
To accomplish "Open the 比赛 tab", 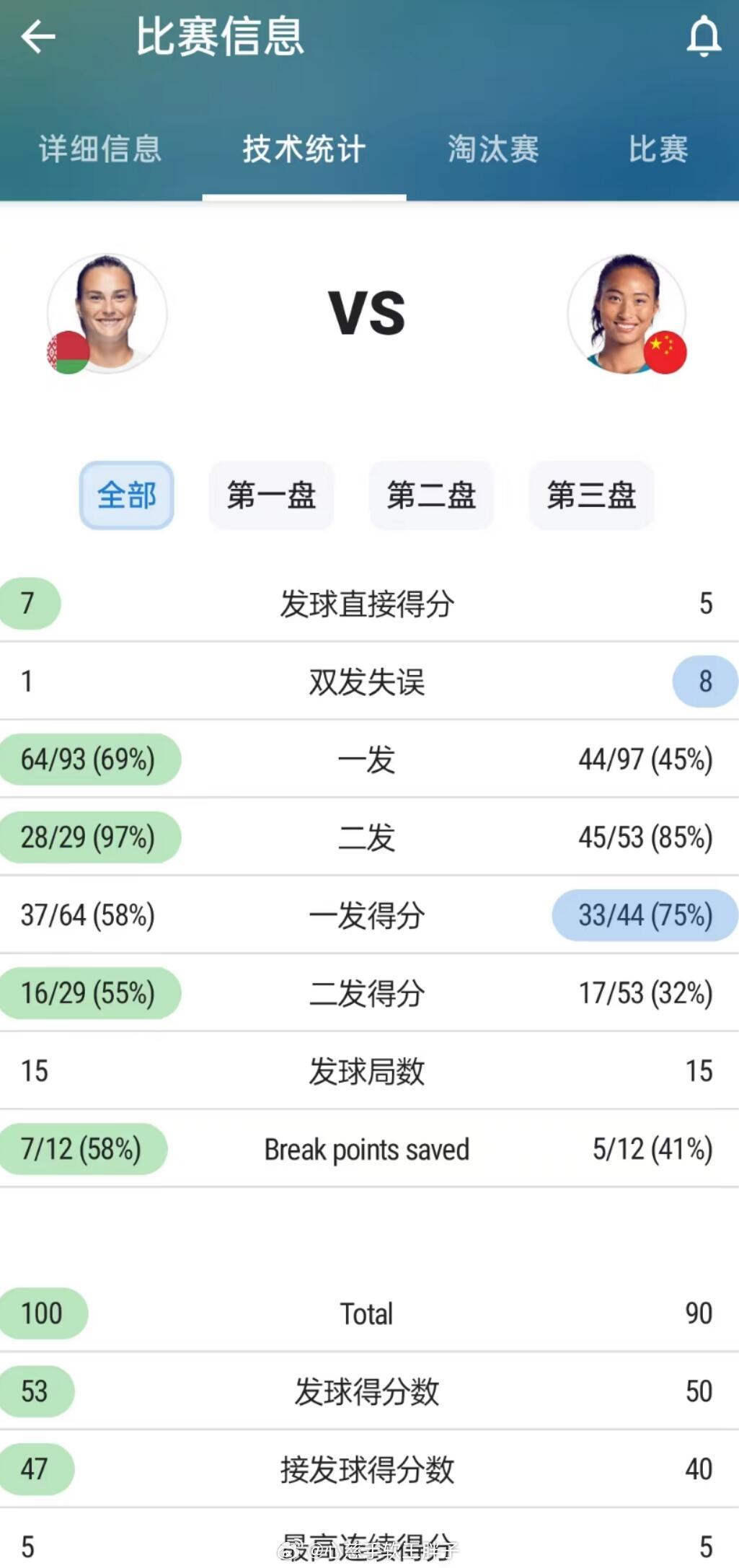I will [x=658, y=149].
